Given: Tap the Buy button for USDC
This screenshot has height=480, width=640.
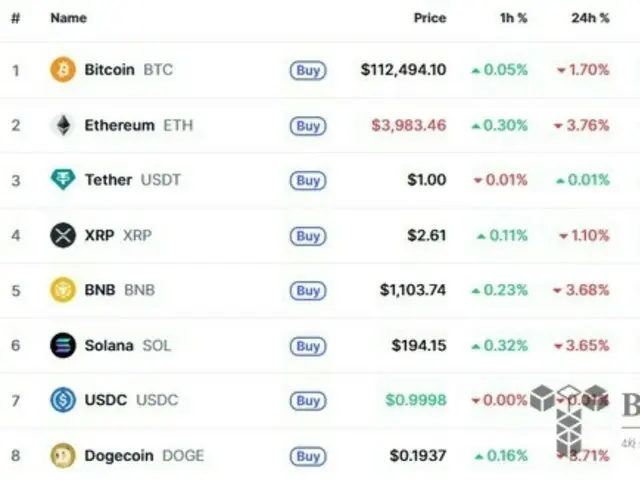Looking at the screenshot, I should click(308, 401).
